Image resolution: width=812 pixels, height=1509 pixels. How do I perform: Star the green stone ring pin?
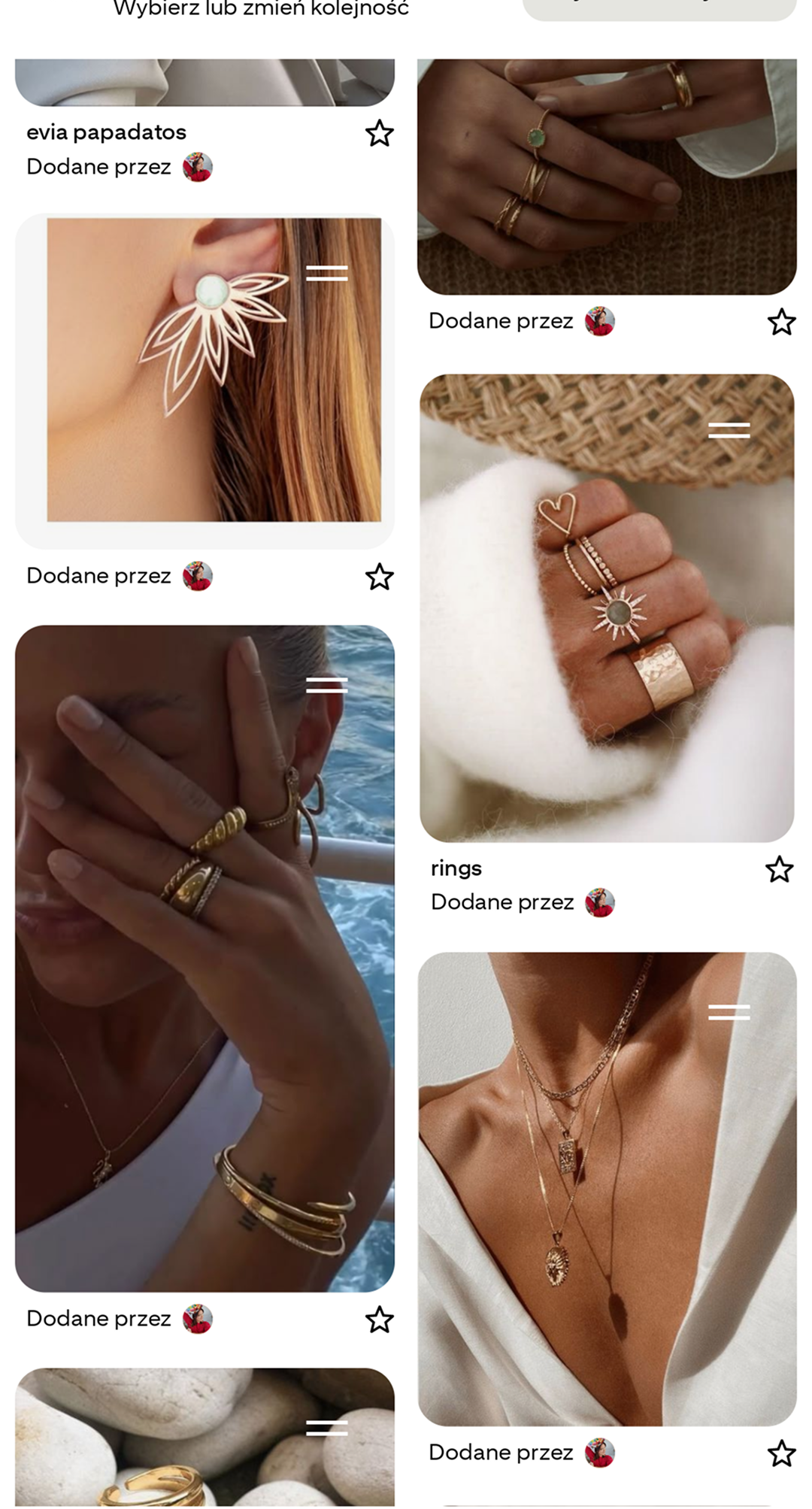(x=781, y=323)
